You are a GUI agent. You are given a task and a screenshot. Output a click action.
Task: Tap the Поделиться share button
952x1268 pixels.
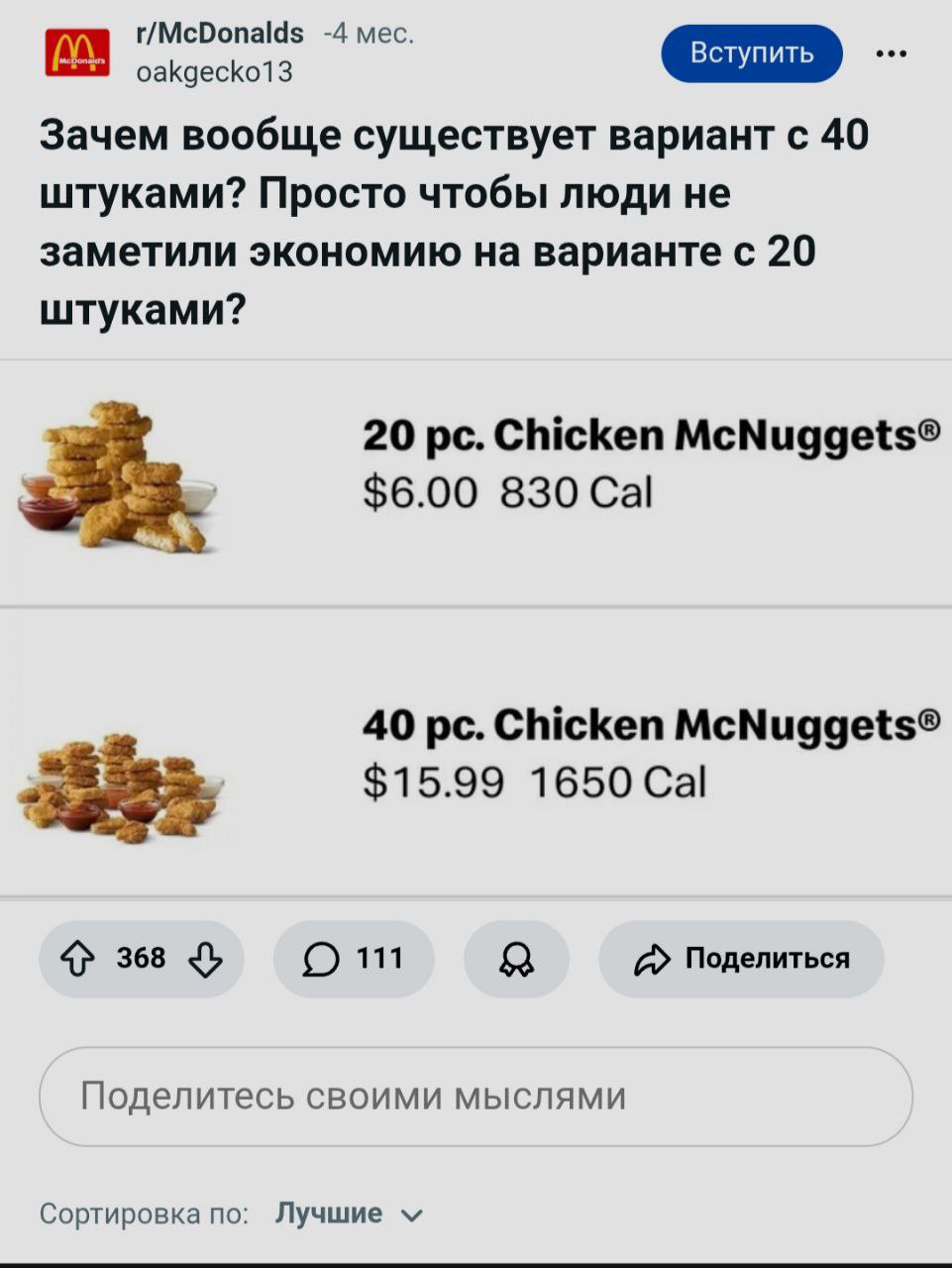[x=741, y=958]
